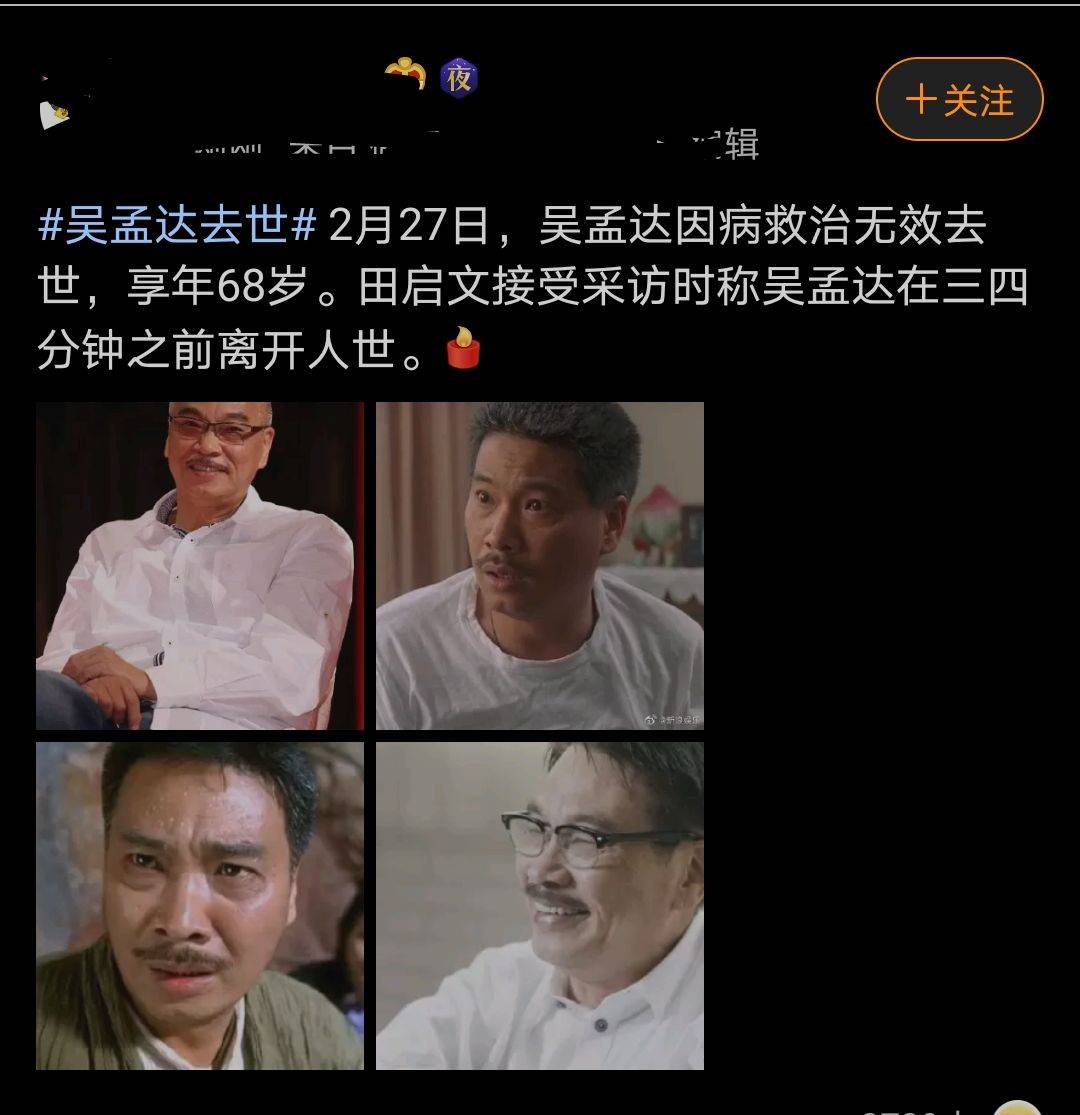Tap the yellow emoji beside the bottom count
The height and width of the screenshot is (1115, 1080).
tap(1015, 1110)
